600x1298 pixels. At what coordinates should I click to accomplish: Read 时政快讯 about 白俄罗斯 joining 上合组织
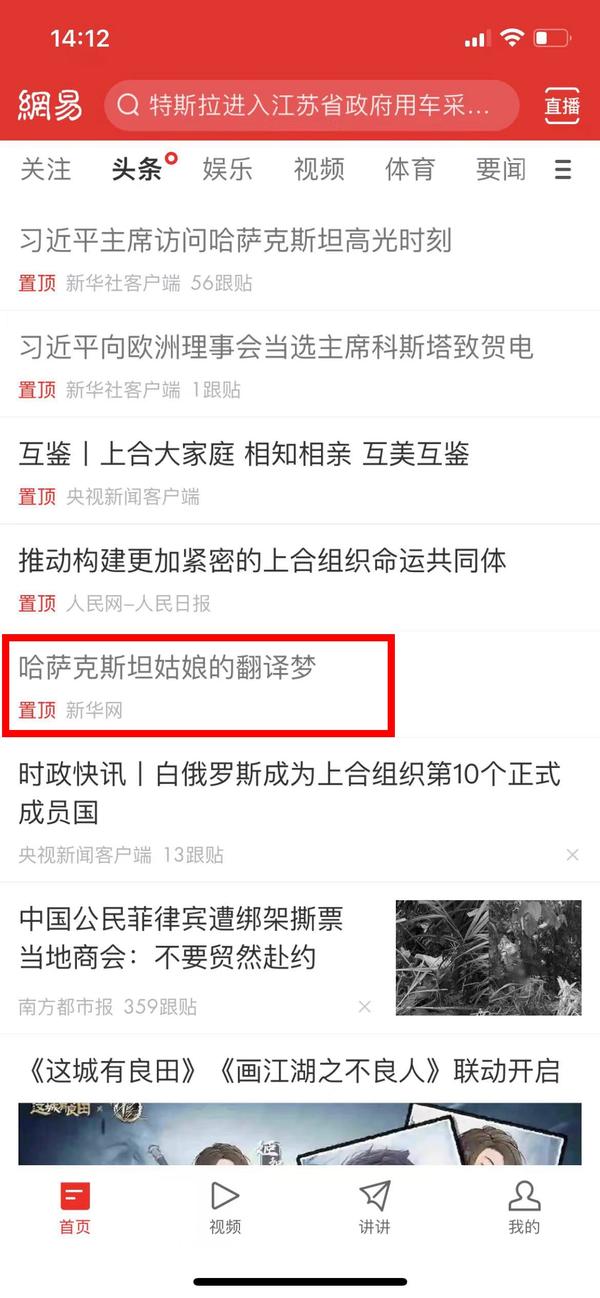tap(289, 792)
